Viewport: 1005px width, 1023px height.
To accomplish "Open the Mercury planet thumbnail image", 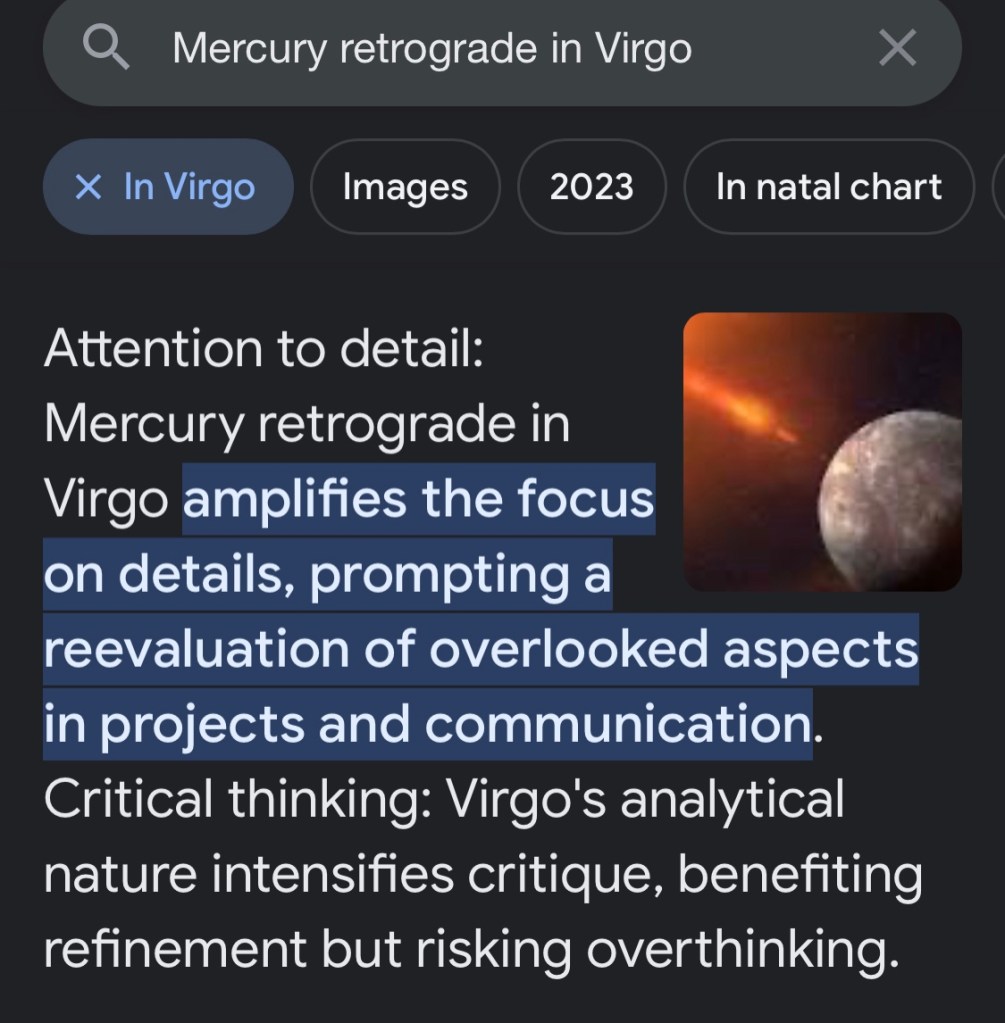I will (x=821, y=451).
